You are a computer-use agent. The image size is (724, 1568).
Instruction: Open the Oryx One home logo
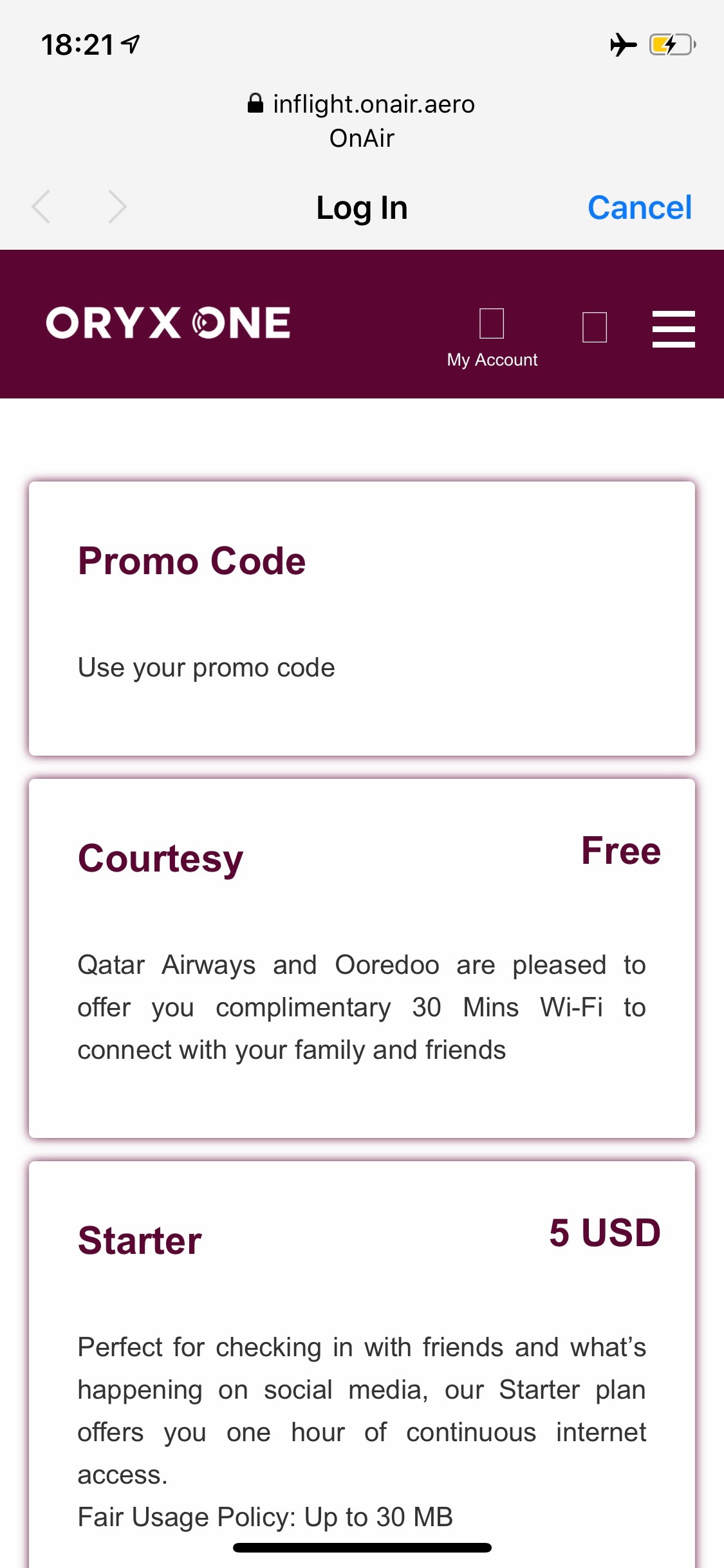coord(169,323)
